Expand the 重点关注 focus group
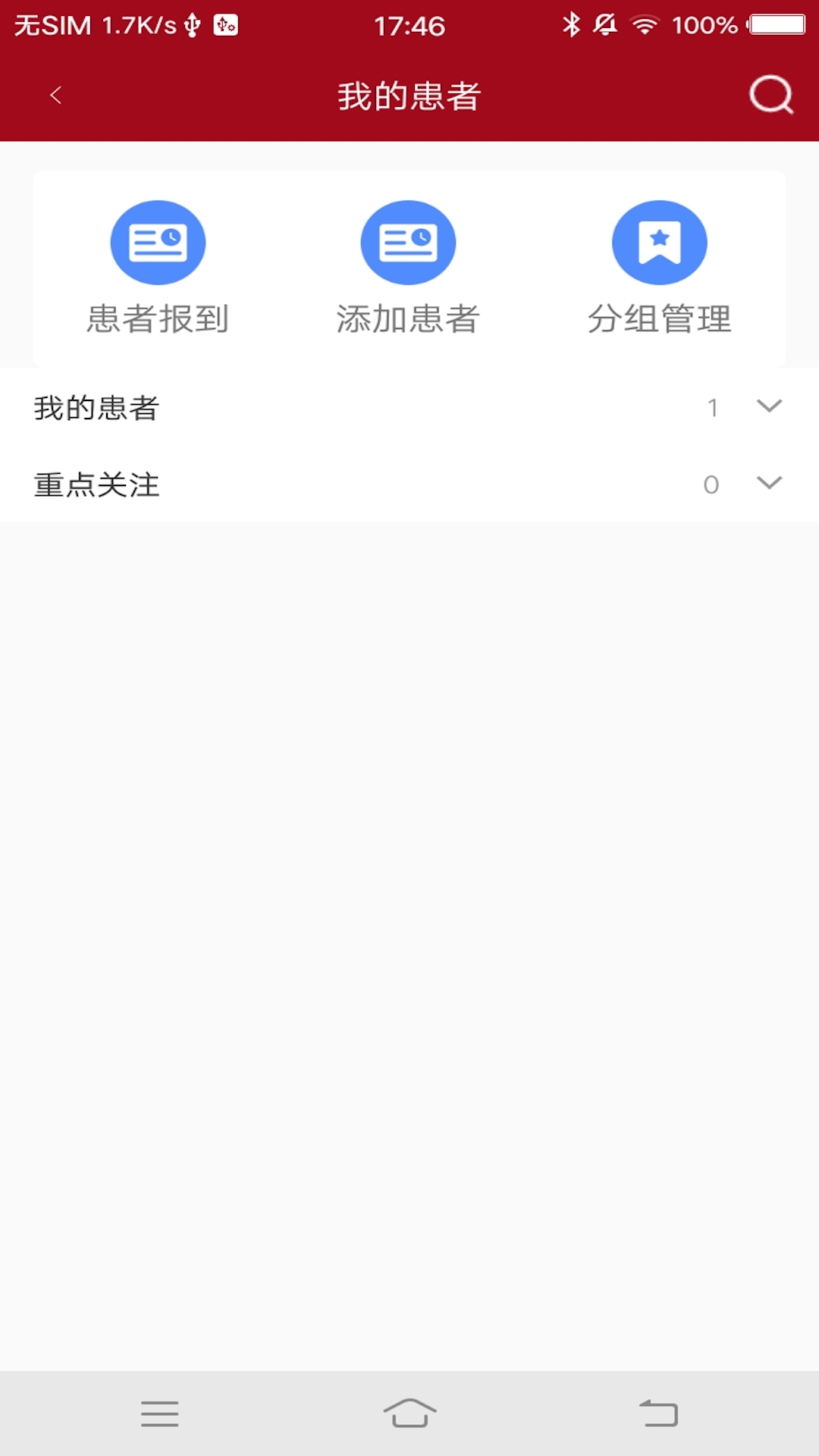This screenshot has height=1456, width=819. (769, 483)
